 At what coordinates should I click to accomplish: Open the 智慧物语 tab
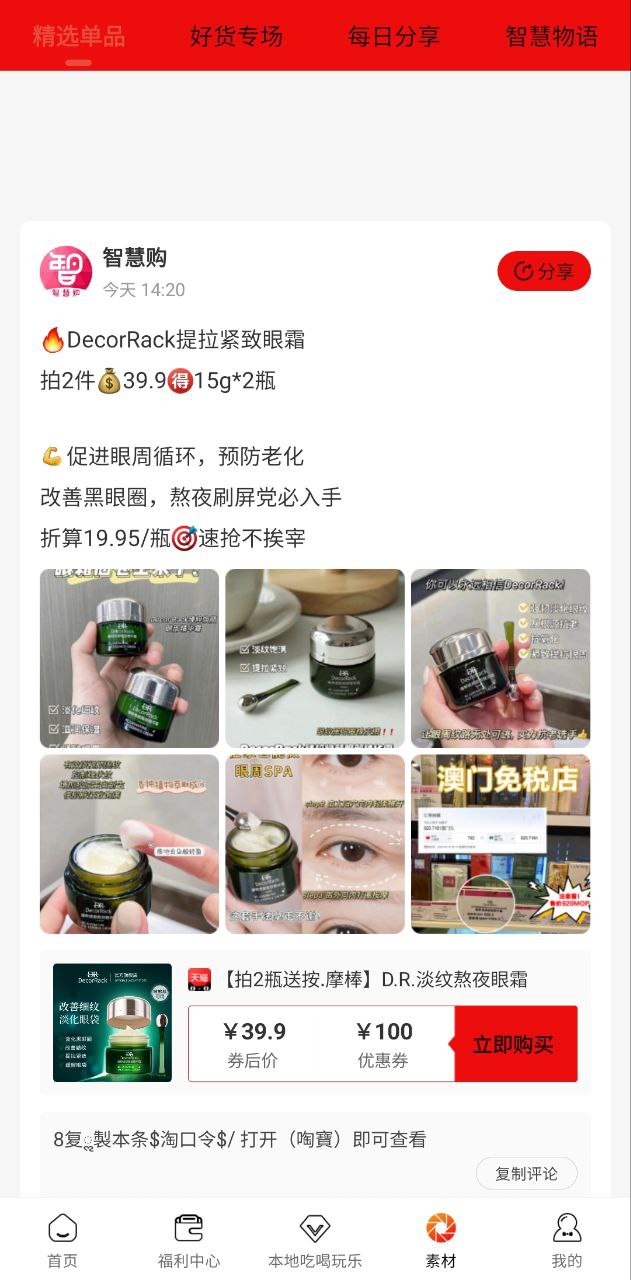pyautogui.click(x=551, y=37)
